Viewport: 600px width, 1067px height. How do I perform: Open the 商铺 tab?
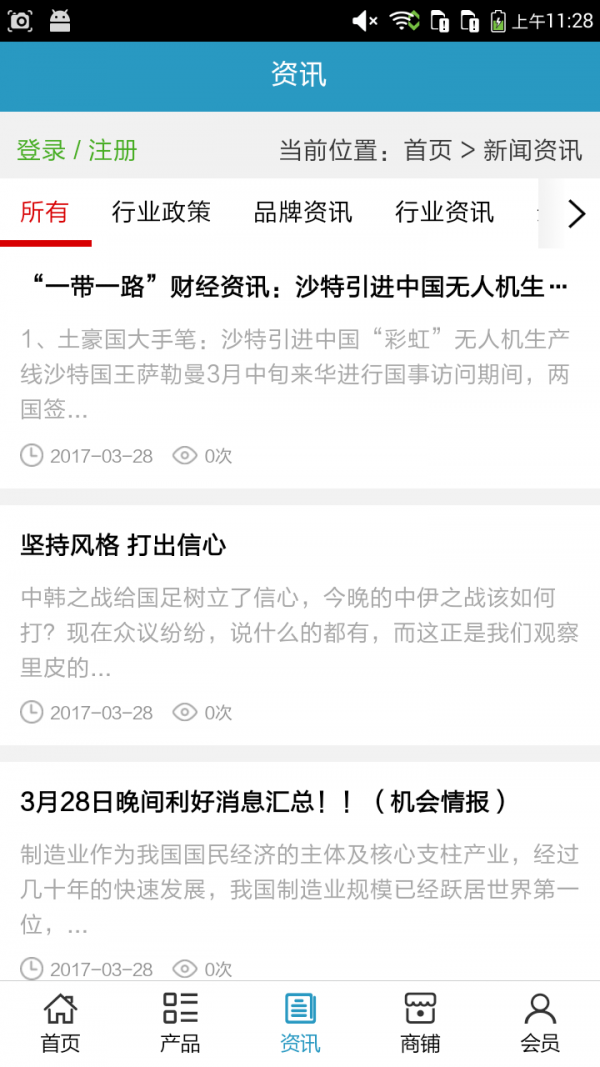tap(420, 1023)
